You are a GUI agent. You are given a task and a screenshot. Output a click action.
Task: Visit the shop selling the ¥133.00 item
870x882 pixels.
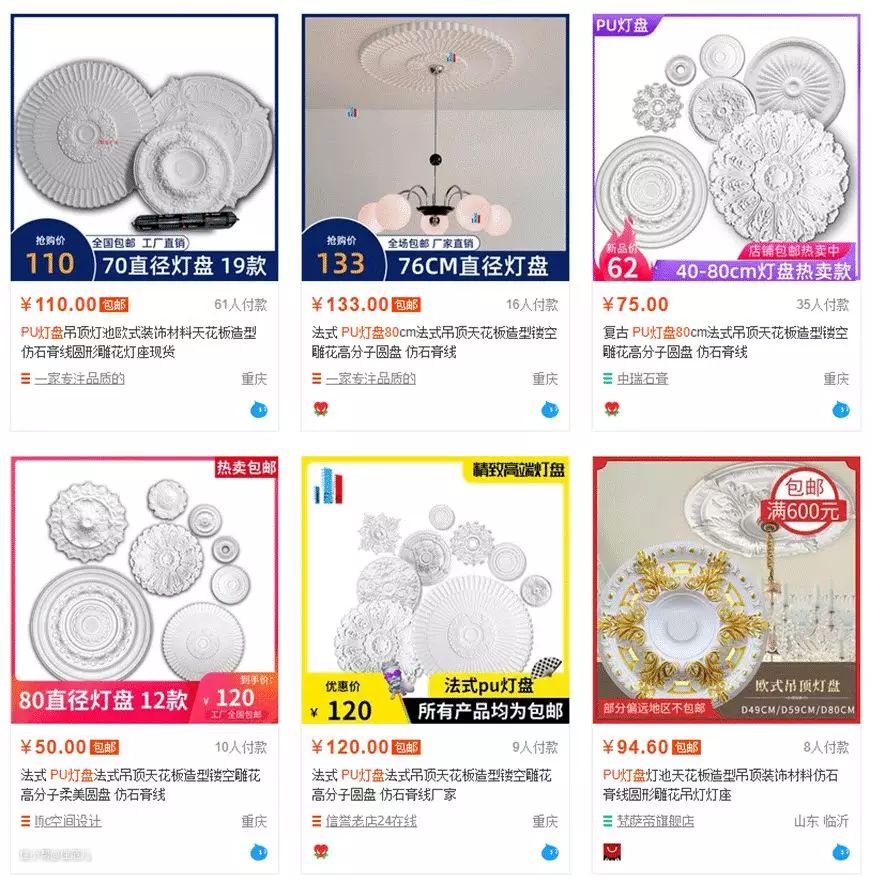pos(370,379)
